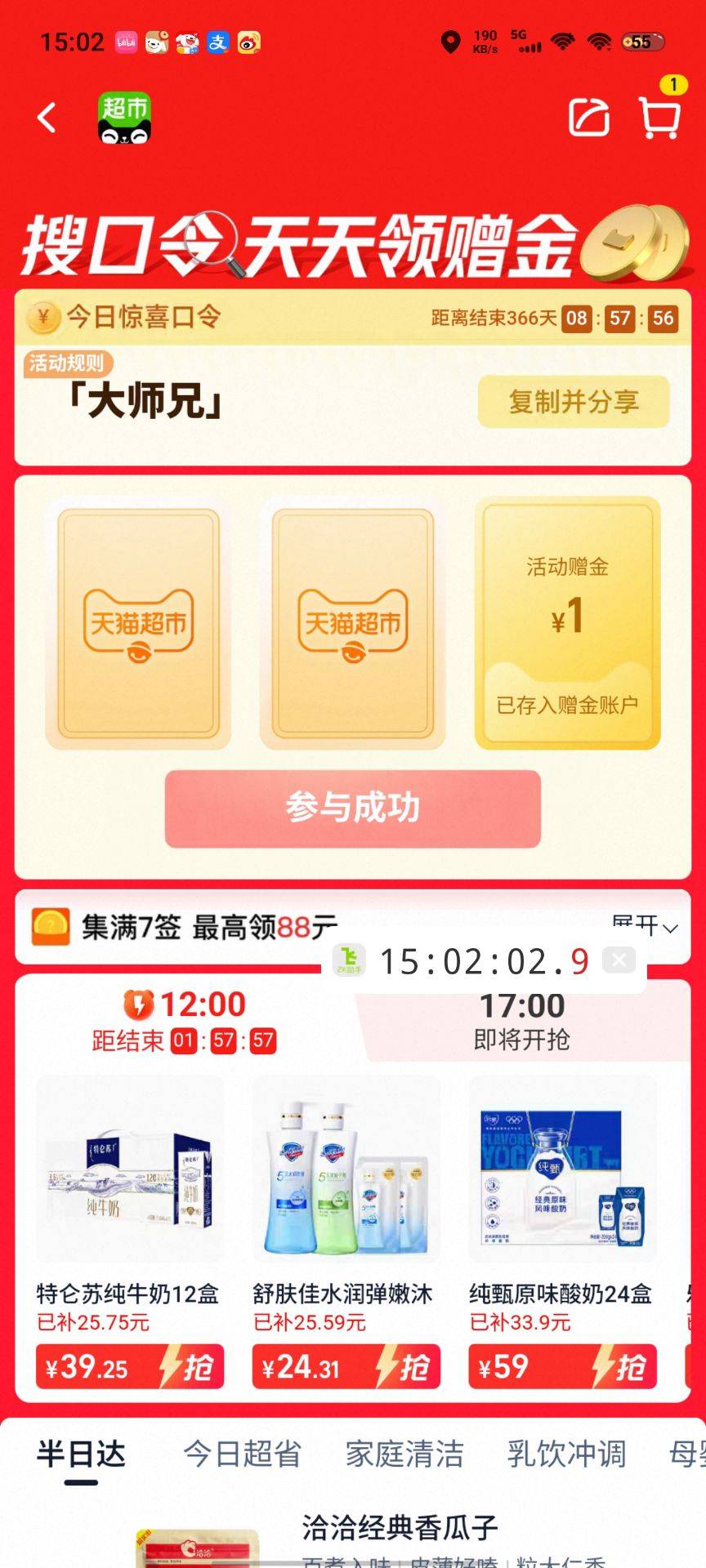
Task: Close the floating timer overlay
Action: coord(619,960)
